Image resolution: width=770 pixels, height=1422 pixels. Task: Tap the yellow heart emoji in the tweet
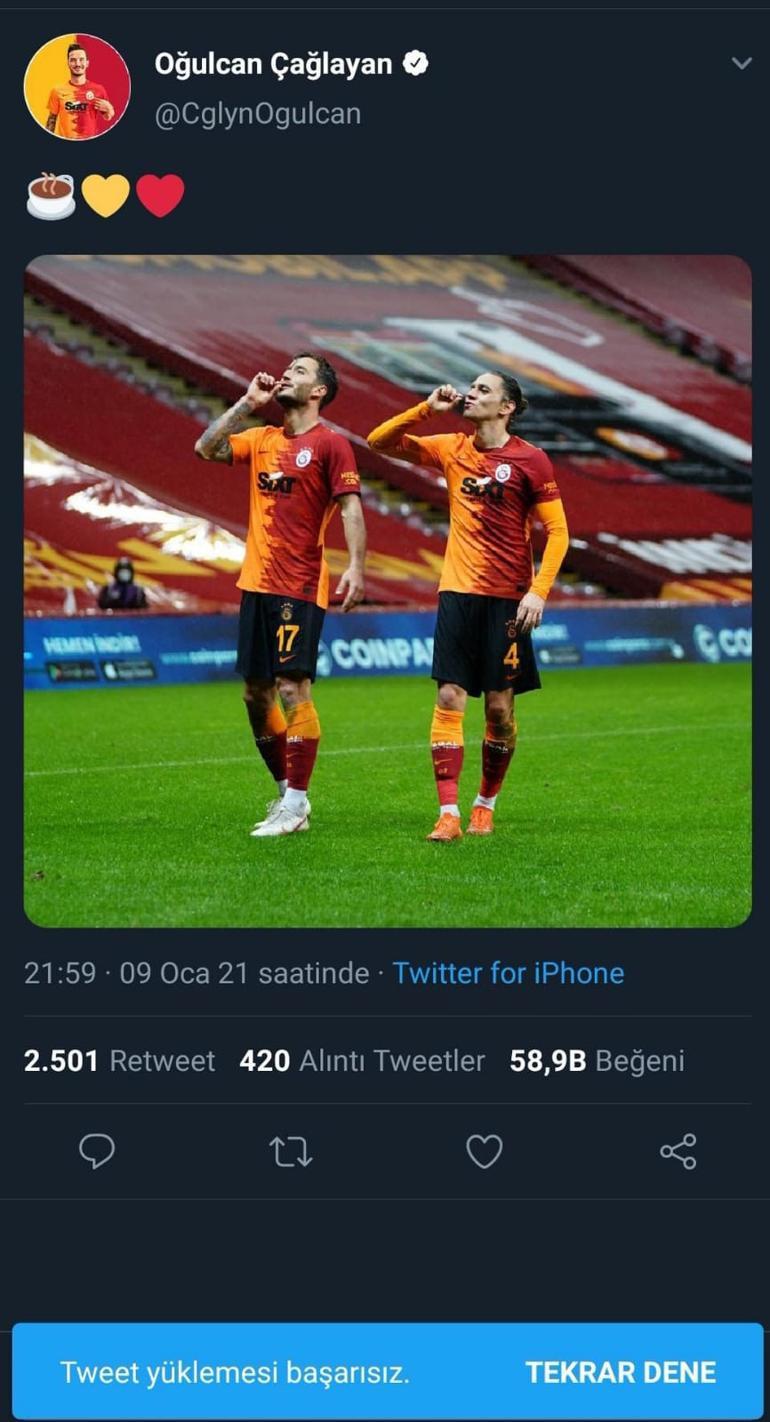103,192
